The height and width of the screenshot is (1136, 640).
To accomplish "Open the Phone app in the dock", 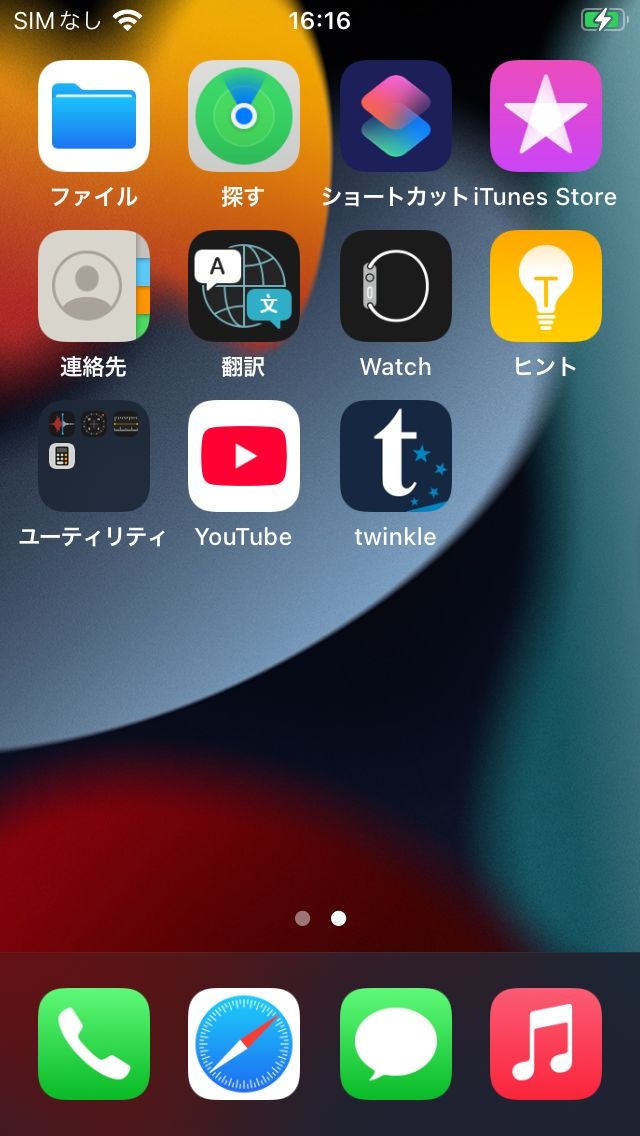I will pos(94,1044).
